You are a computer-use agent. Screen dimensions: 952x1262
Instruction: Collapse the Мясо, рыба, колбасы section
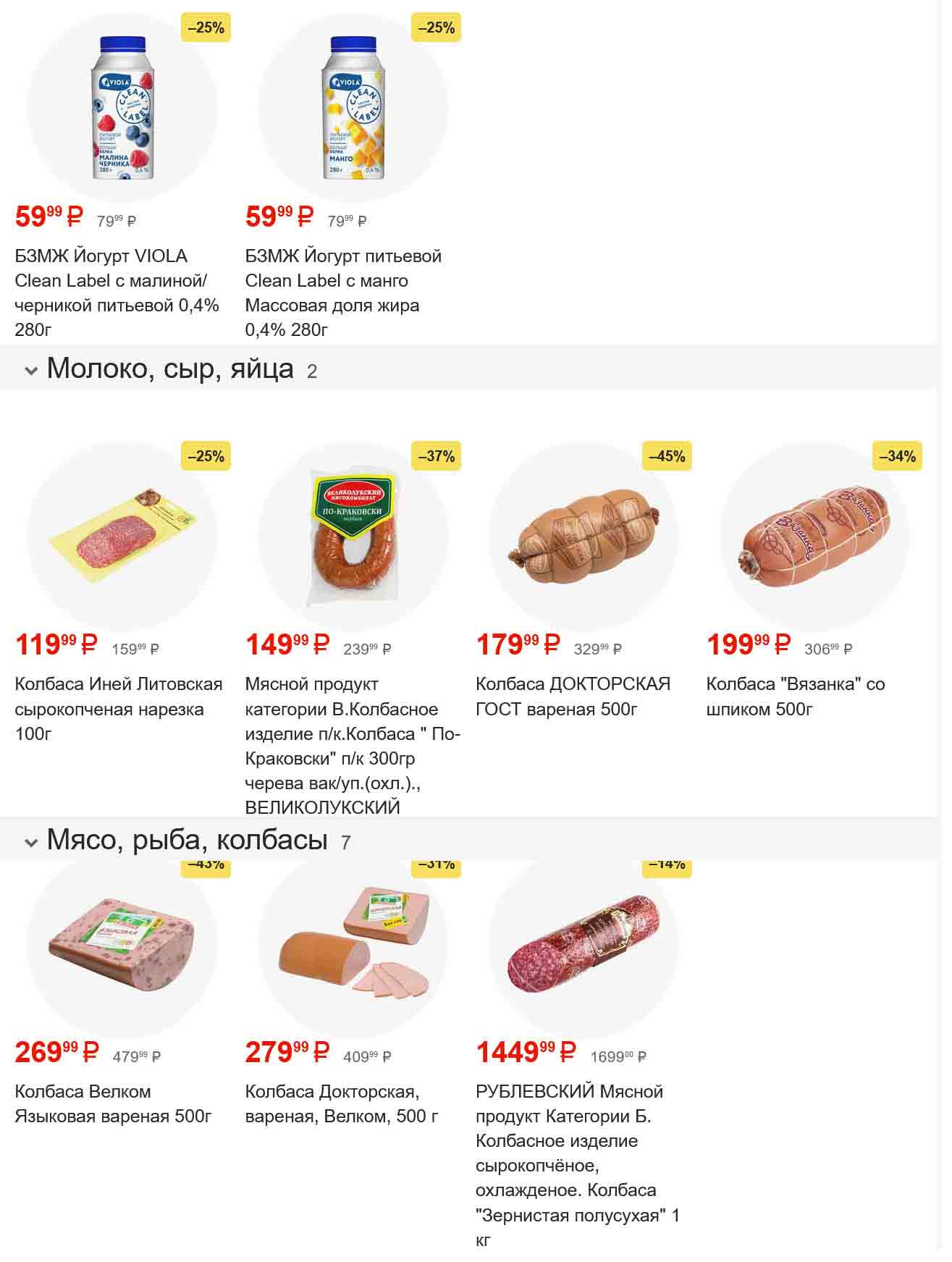31,842
